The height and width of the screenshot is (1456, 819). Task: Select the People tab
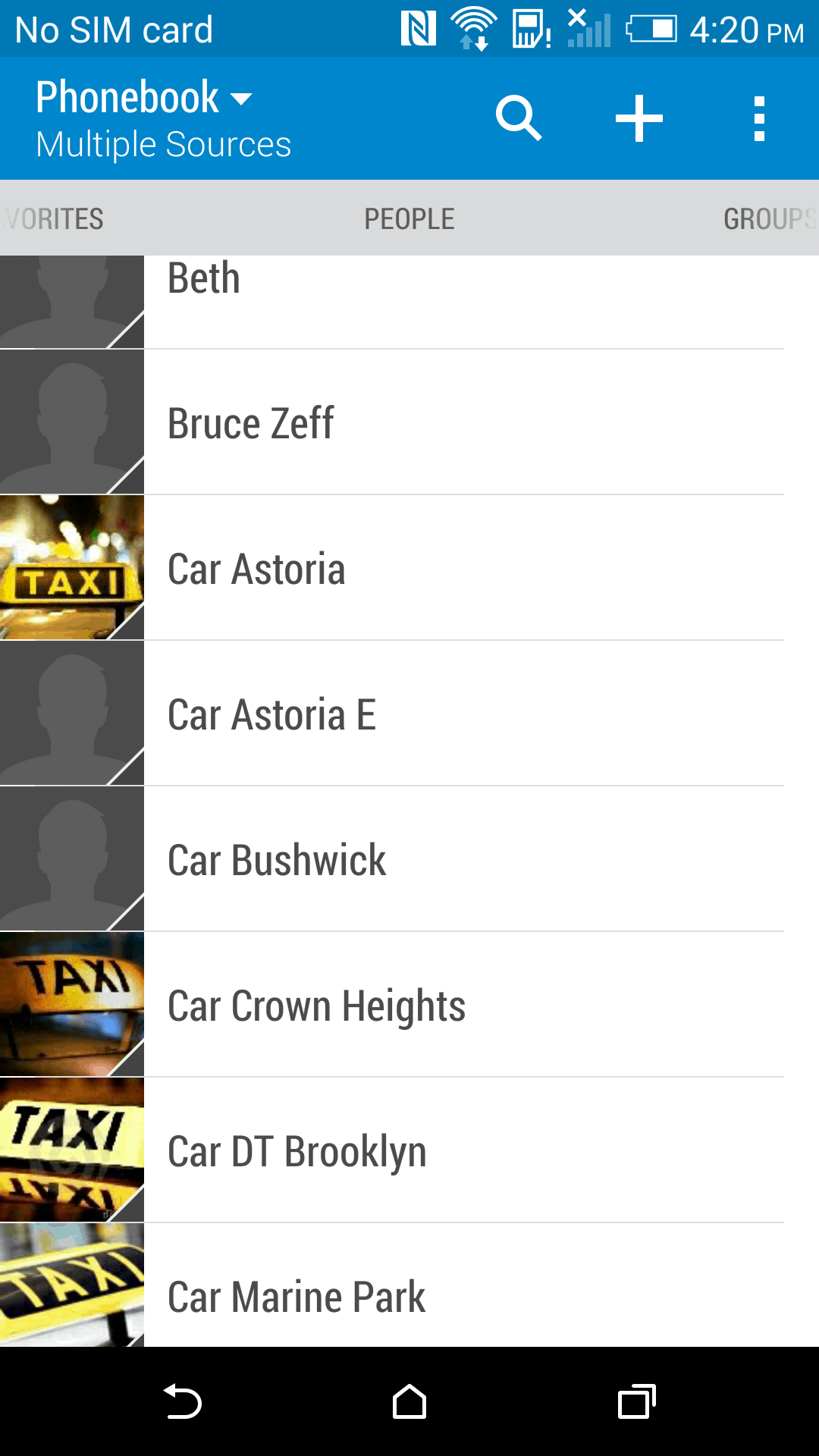[x=409, y=219]
